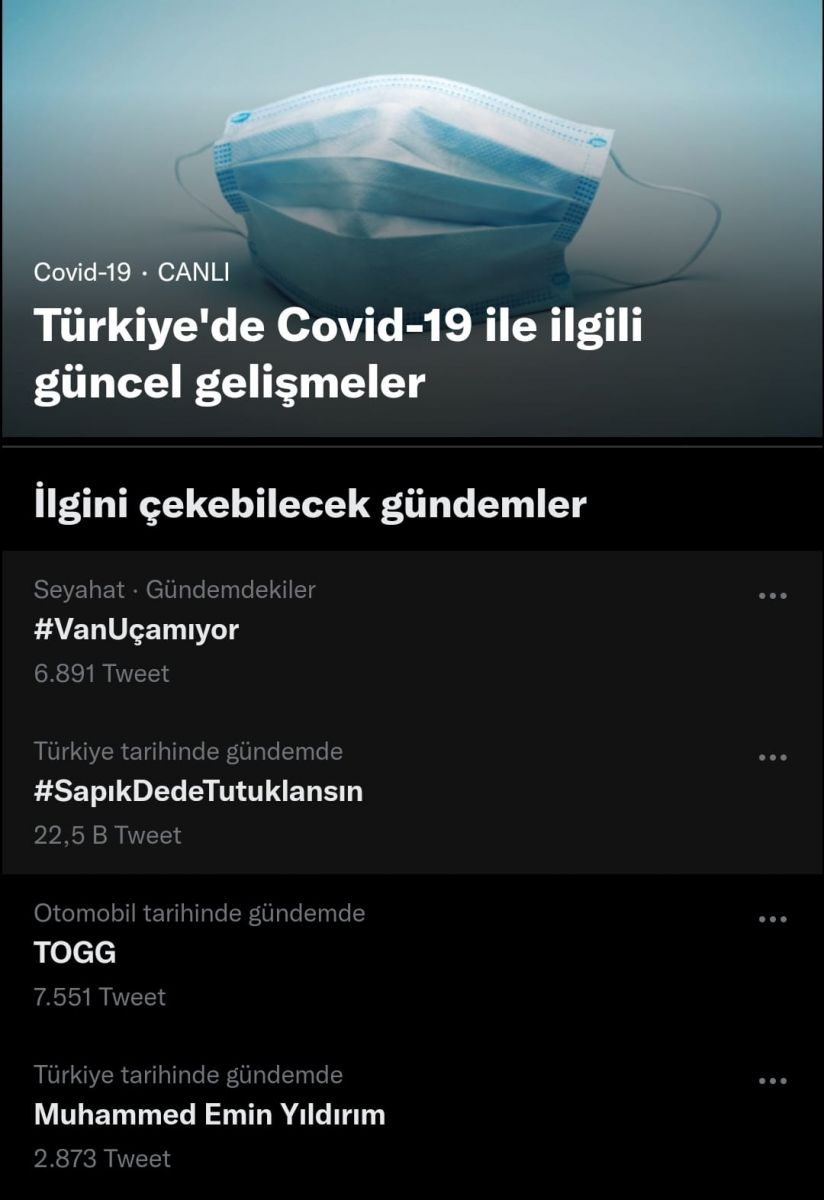
Task: Open options for Muhammed Emin Yıldırım trend
Action: click(772, 1082)
